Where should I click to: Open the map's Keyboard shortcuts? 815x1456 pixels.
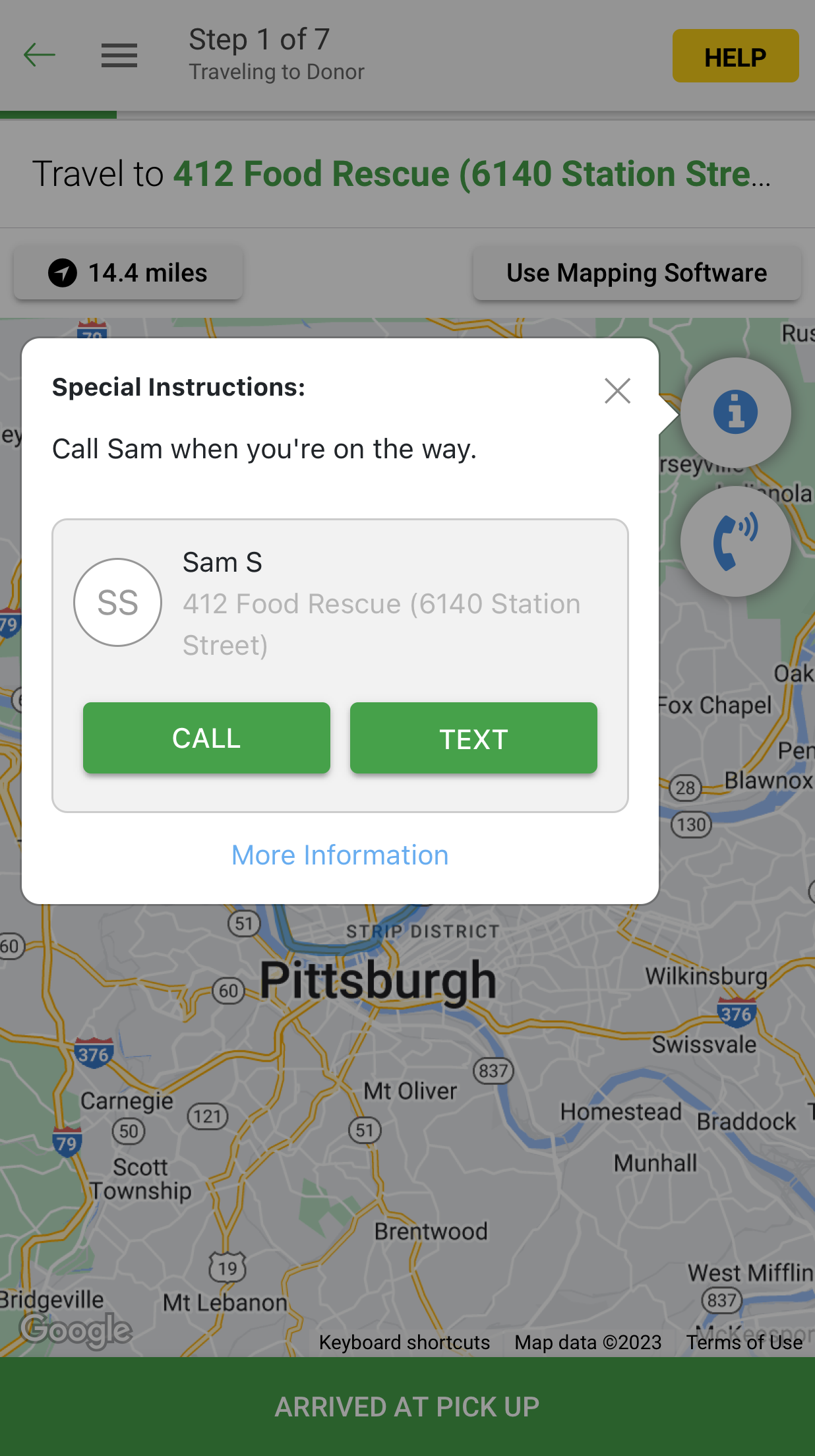(404, 1343)
